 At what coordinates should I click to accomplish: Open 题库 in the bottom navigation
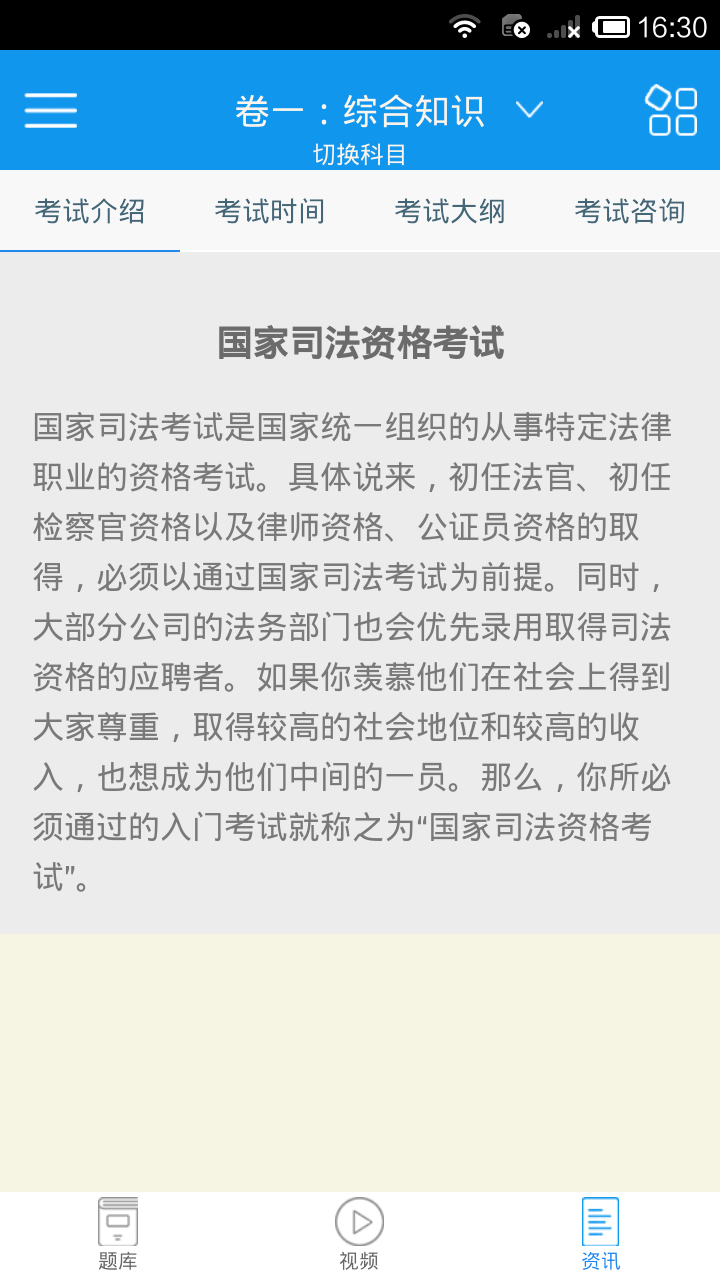coord(118,1234)
